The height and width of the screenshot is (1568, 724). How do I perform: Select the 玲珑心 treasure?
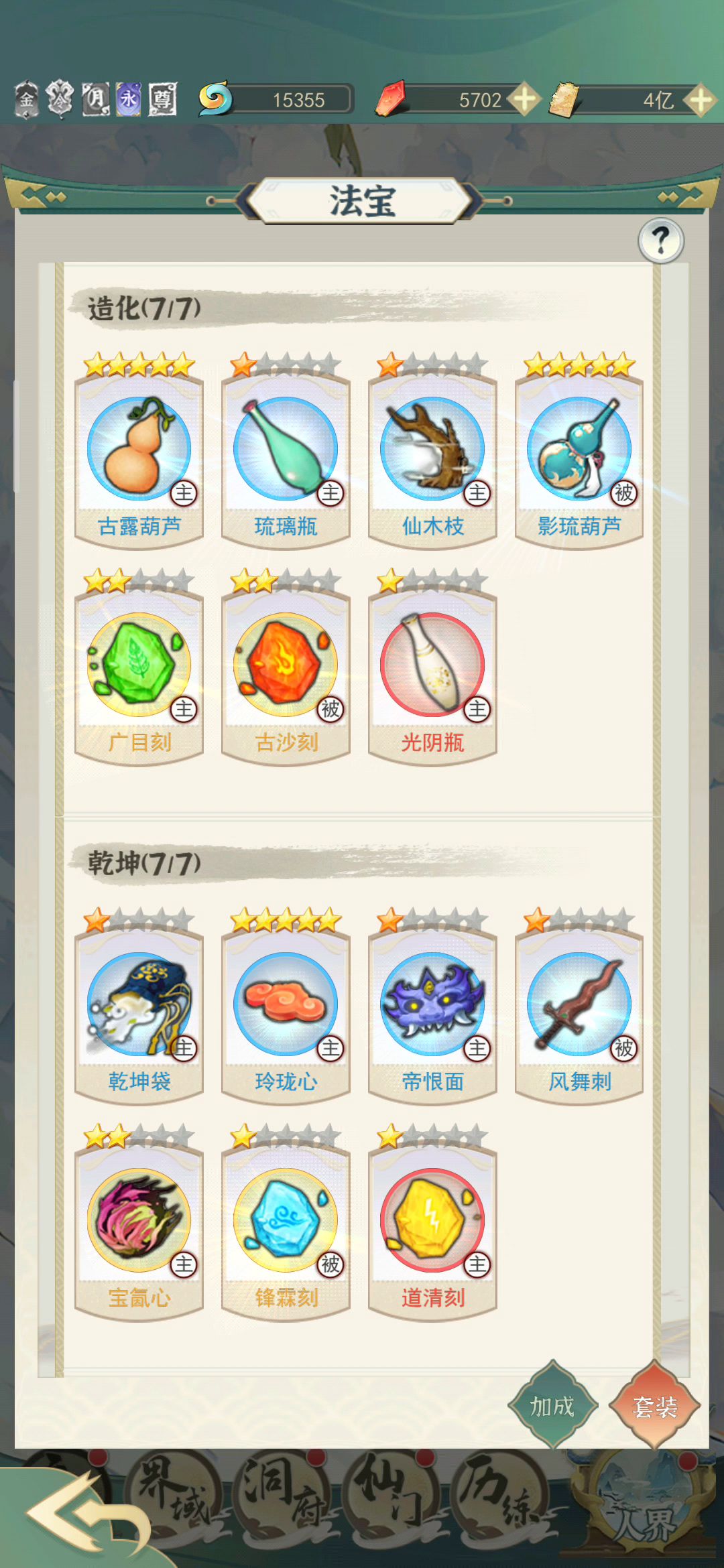click(x=286, y=1012)
